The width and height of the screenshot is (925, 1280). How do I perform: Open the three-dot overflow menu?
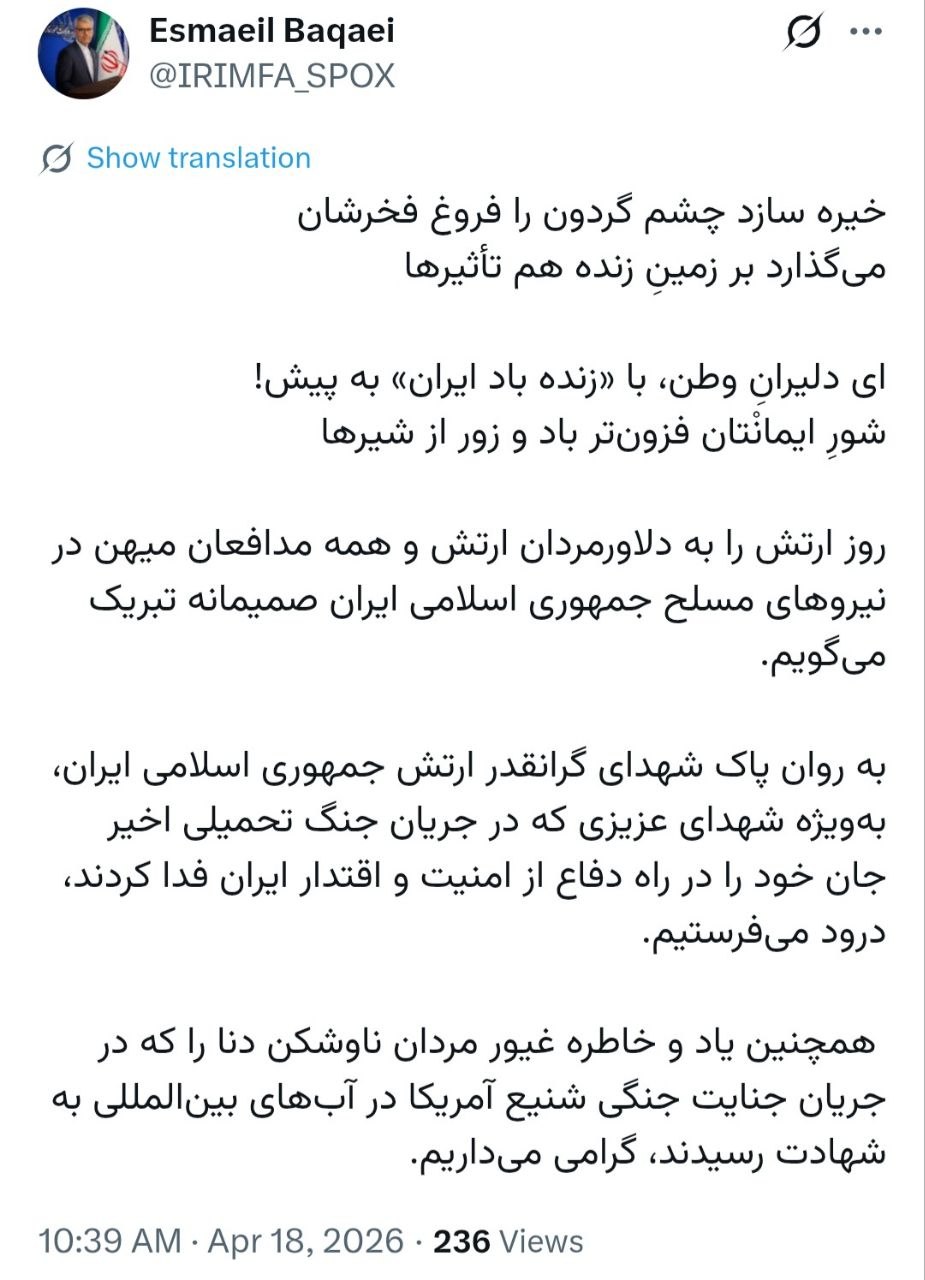pyautogui.click(x=865, y=32)
